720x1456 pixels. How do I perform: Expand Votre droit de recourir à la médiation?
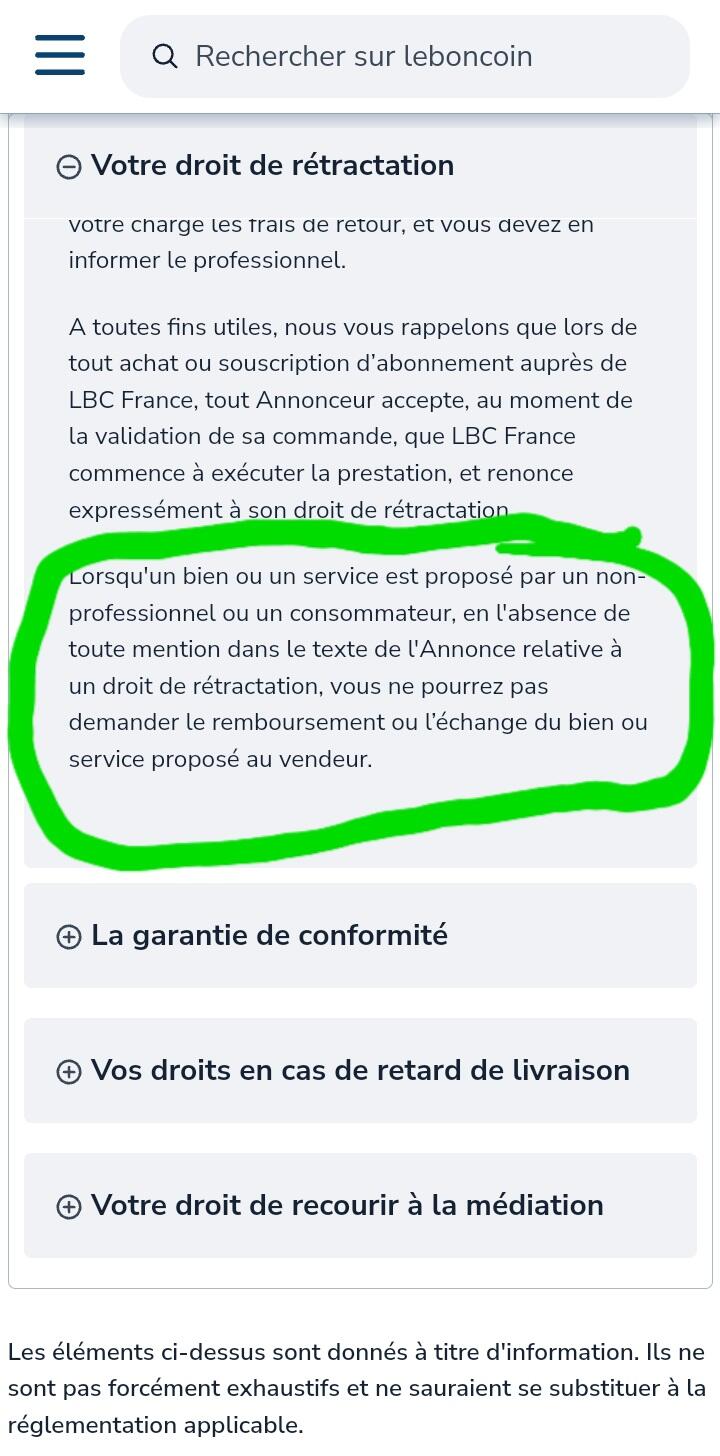[x=330, y=1206]
